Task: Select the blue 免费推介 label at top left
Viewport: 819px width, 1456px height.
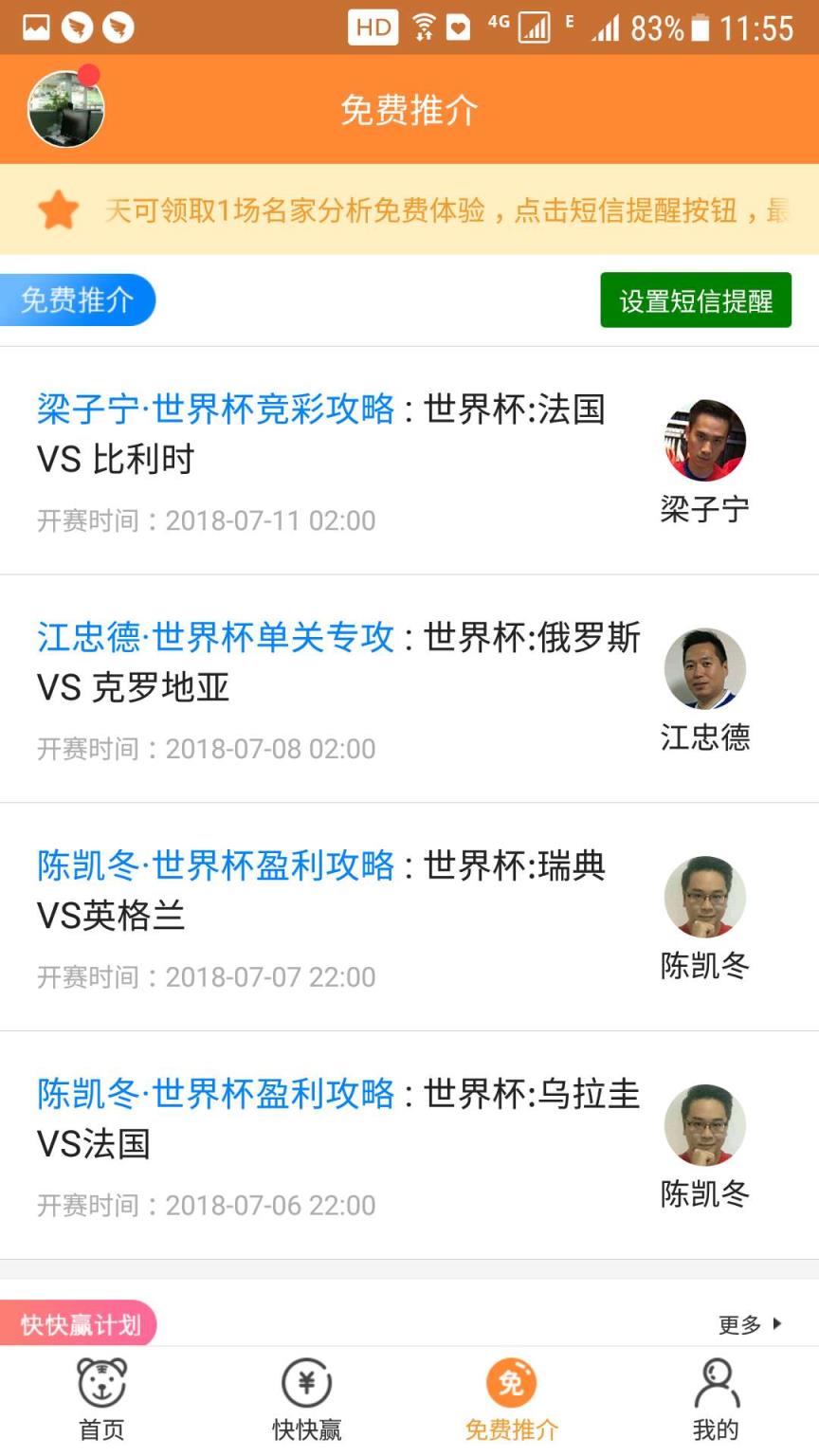Action: (x=78, y=300)
